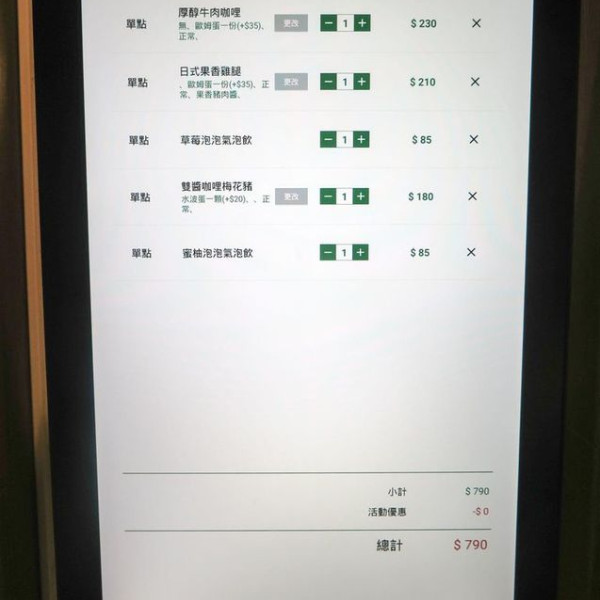The height and width of the screenshot is (600, 600).
Task: Tap 更改 for 厚醇牛肉咖哩
Action: pos(291,23)
